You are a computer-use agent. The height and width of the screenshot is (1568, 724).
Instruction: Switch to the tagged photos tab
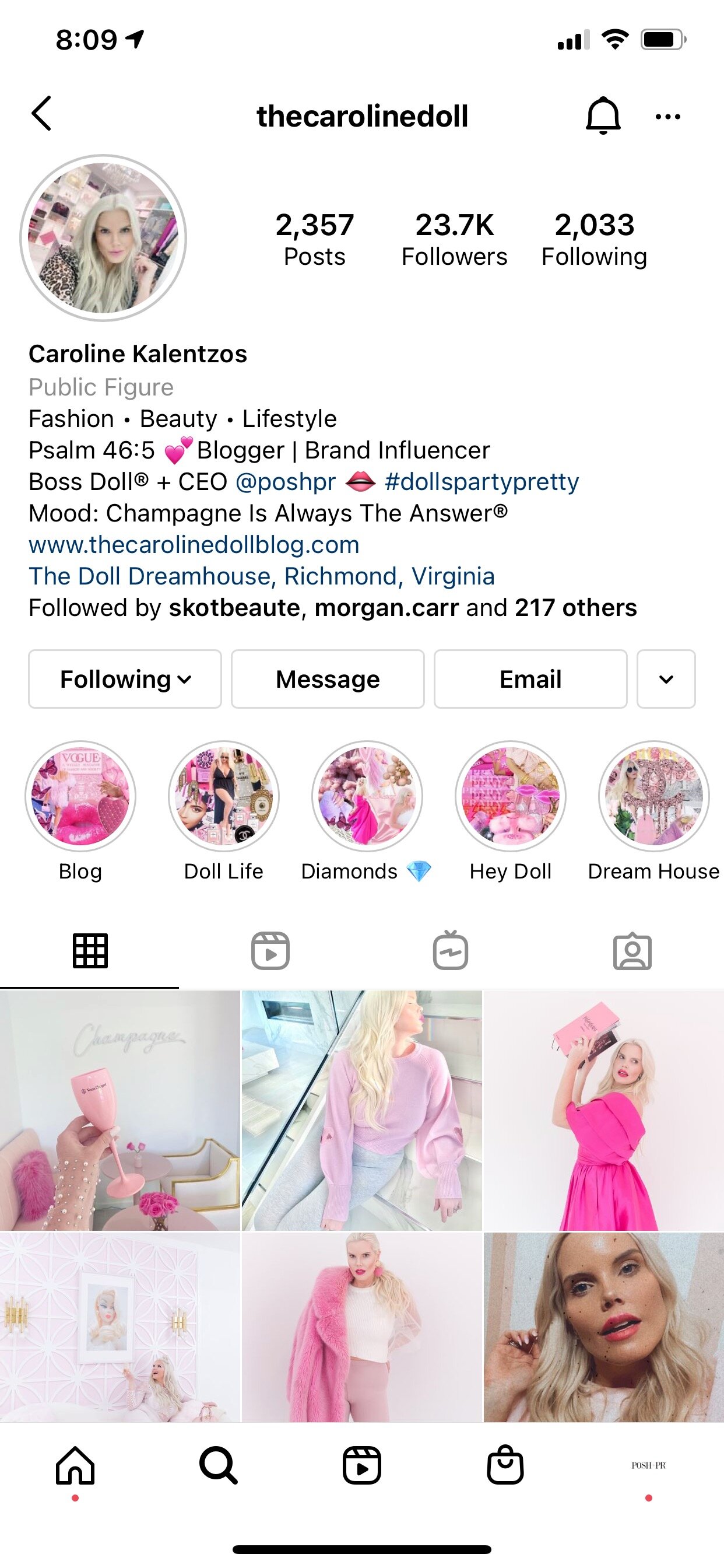coord(632,951)
